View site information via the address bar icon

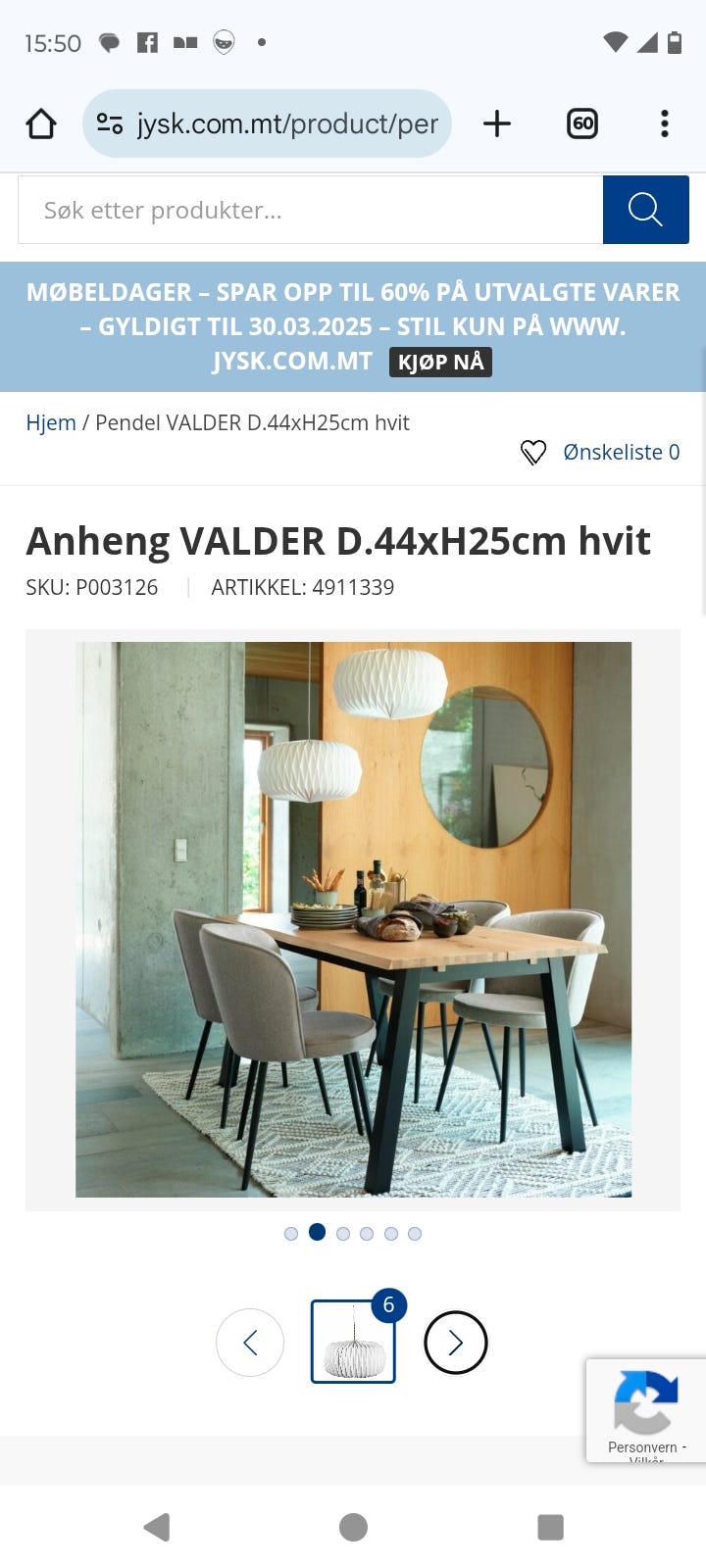point(110,123)
